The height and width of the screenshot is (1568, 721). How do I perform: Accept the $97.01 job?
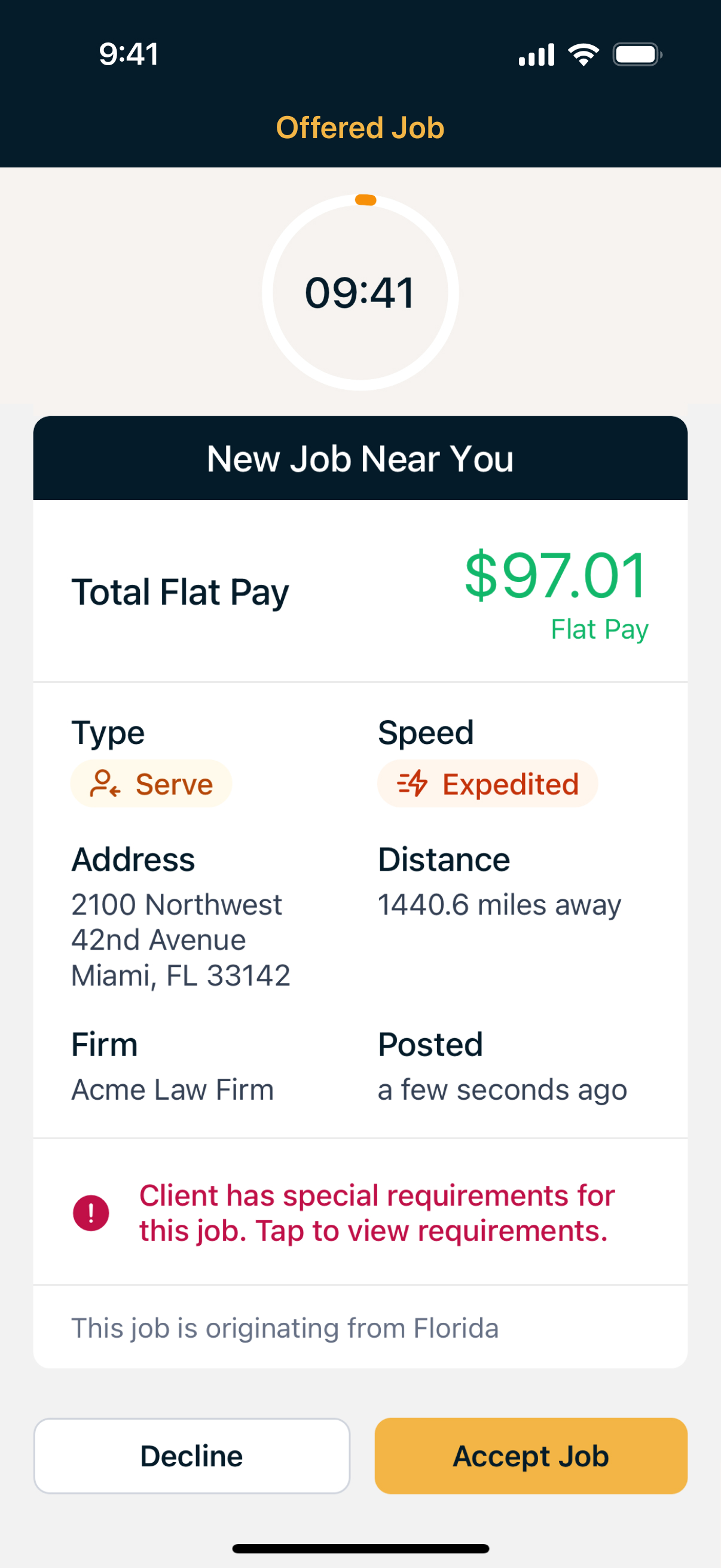[x=530, y=1456]
